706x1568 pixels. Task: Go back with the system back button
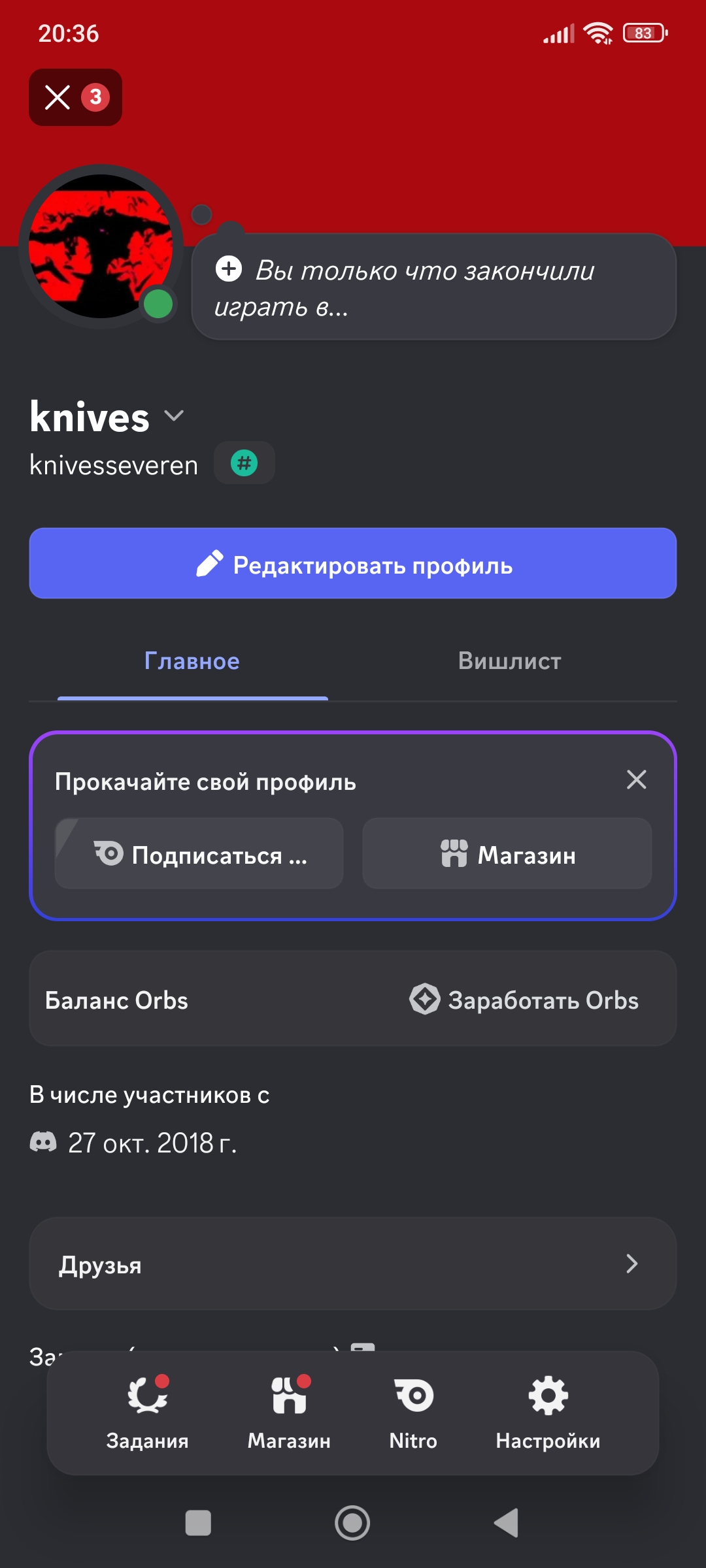507,1523
